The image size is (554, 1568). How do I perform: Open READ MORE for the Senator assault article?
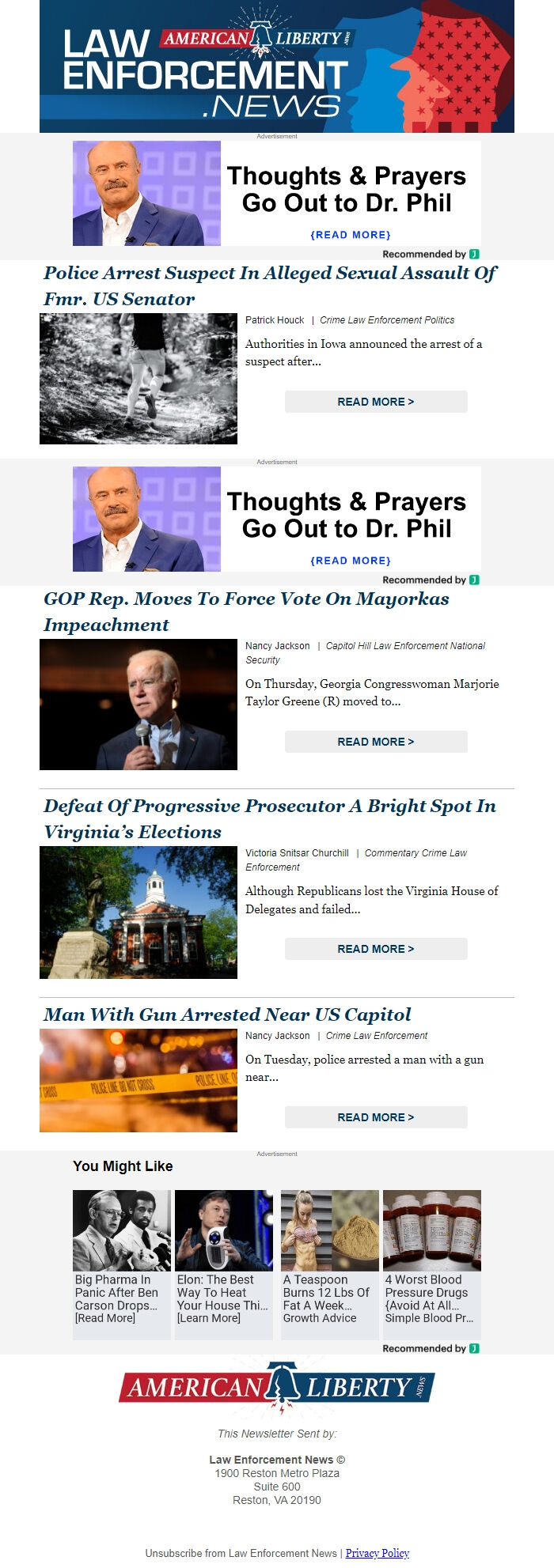click(x=375, y=402)
